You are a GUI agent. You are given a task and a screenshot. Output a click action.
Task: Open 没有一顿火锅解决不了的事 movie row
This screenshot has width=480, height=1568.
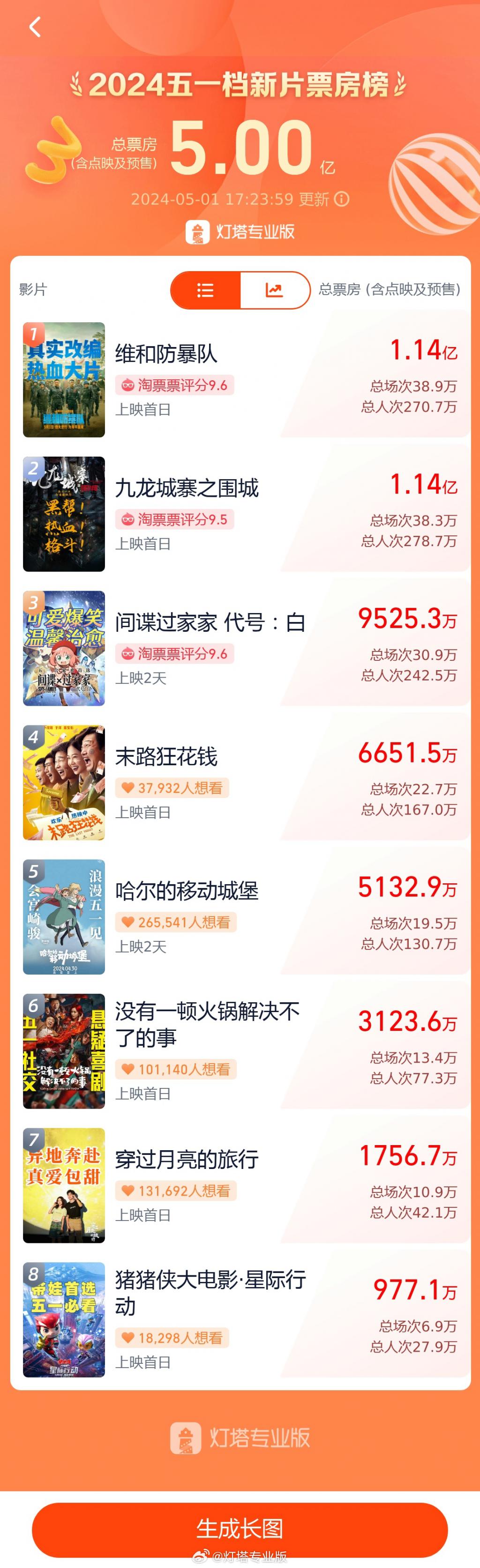[240, 1051]
